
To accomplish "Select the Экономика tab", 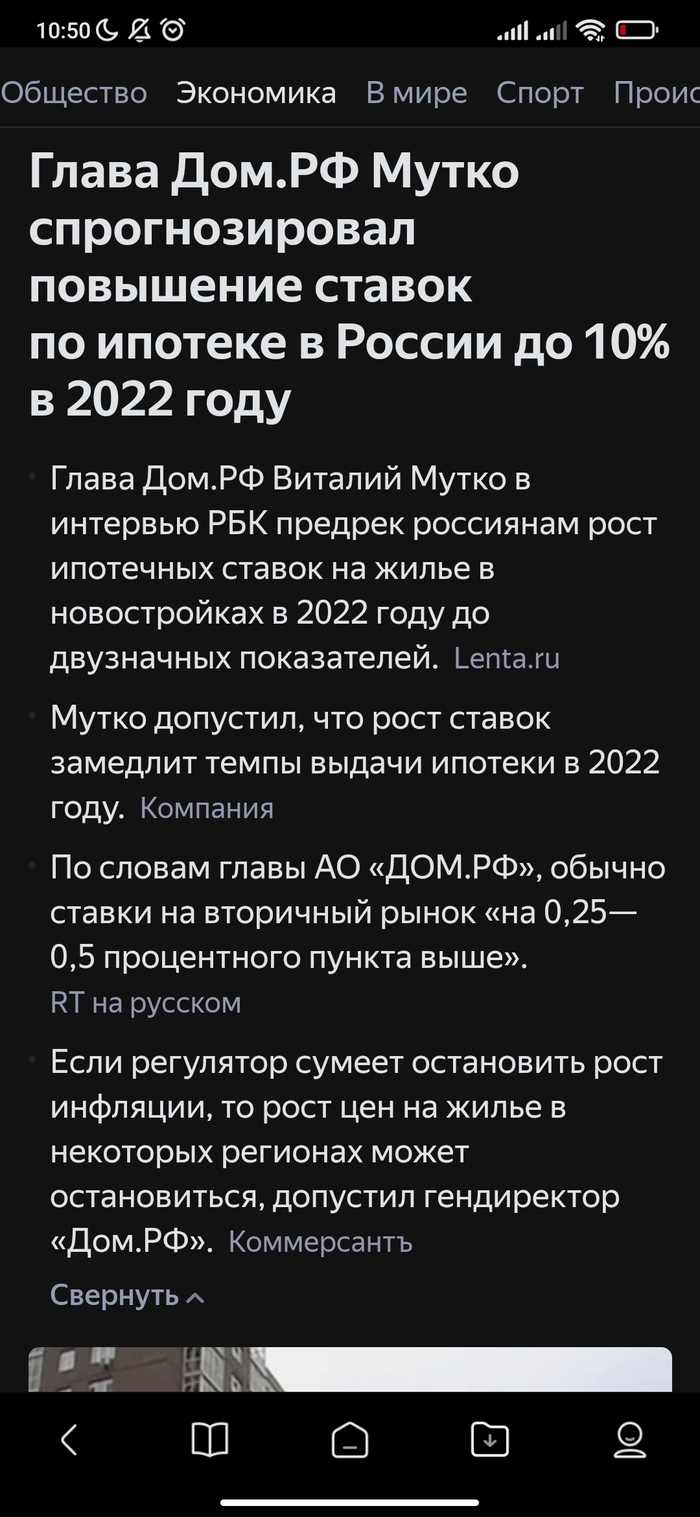I will click(x=256, y=93).
